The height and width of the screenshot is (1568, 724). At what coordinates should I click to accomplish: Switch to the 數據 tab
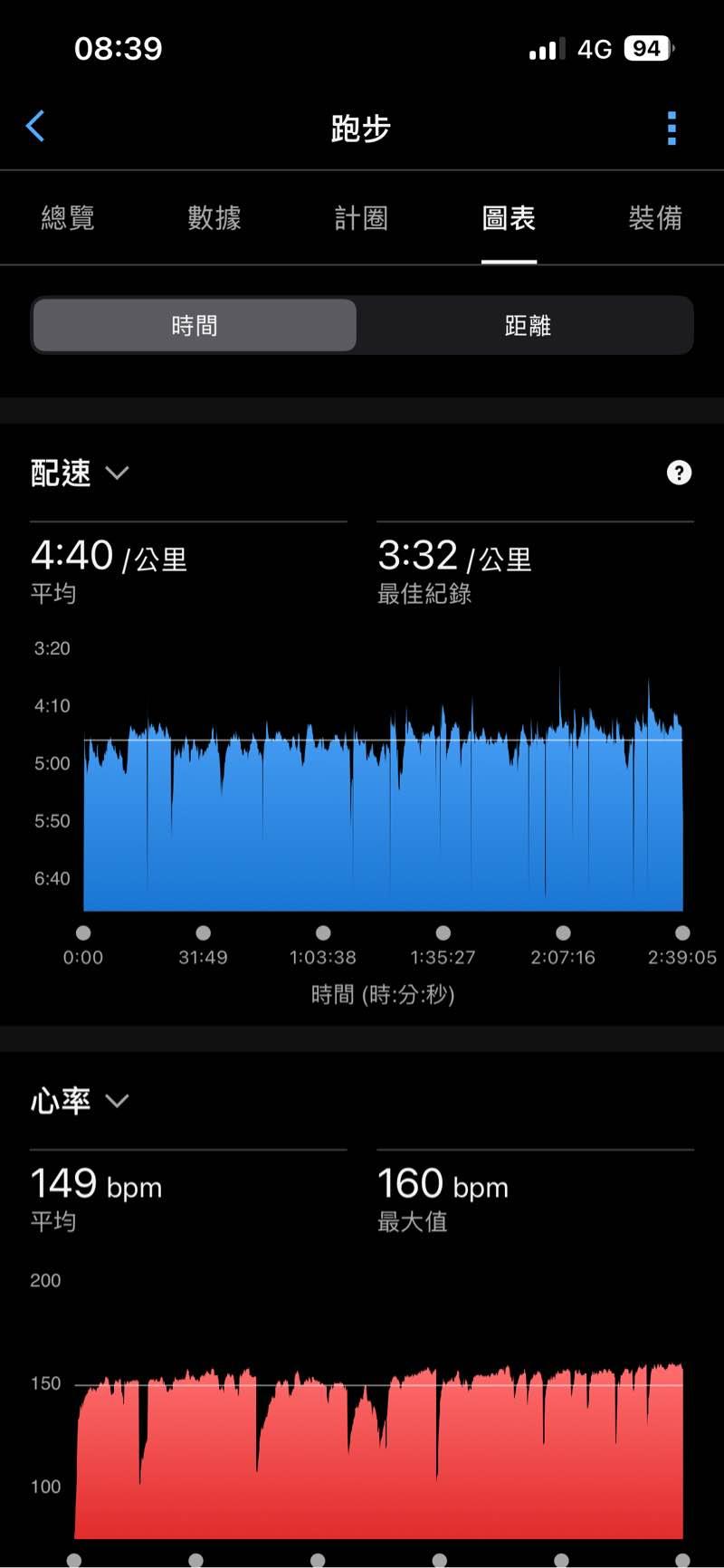[x=214, y=218]
